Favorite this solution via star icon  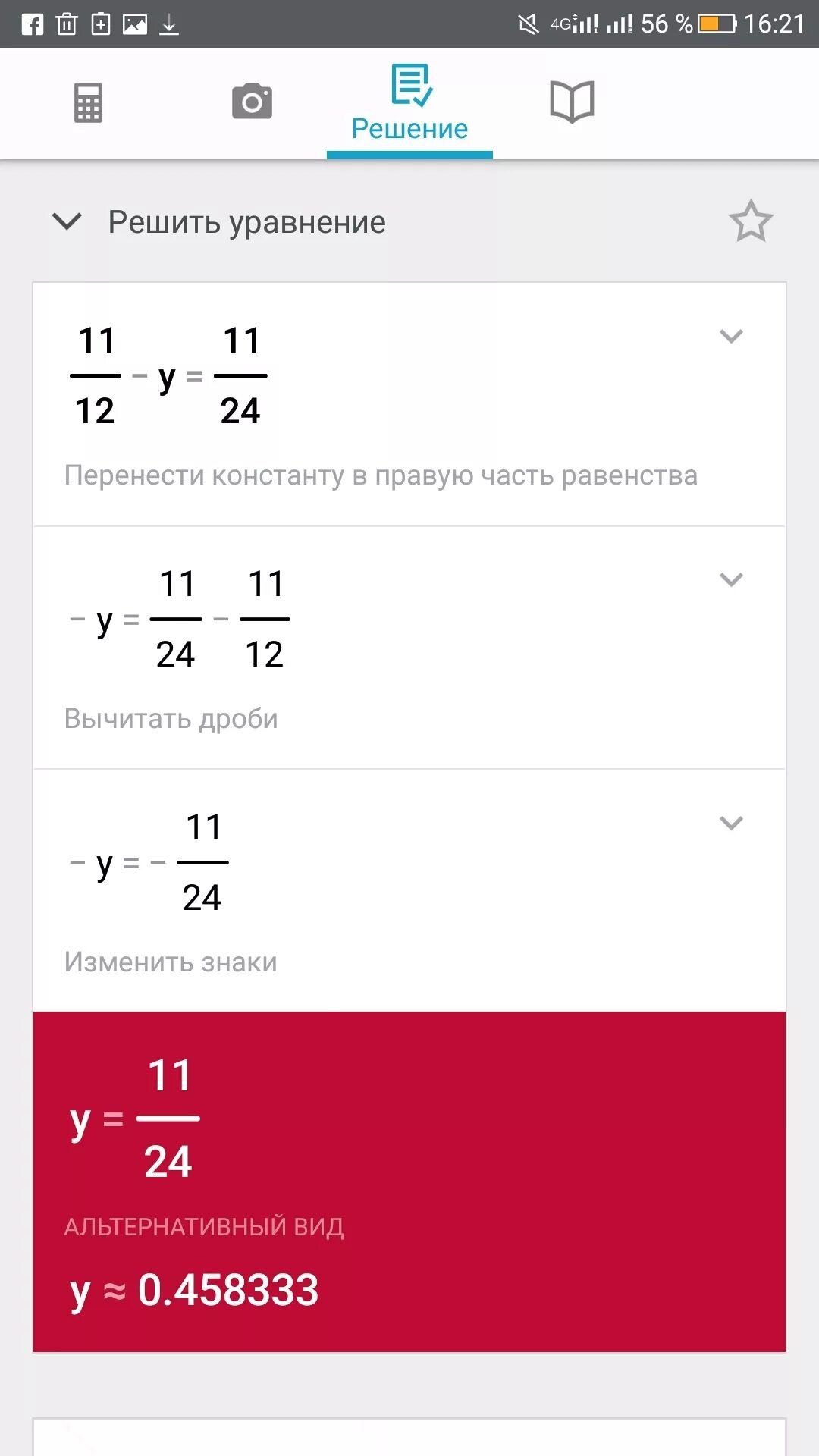click(751, 221)
